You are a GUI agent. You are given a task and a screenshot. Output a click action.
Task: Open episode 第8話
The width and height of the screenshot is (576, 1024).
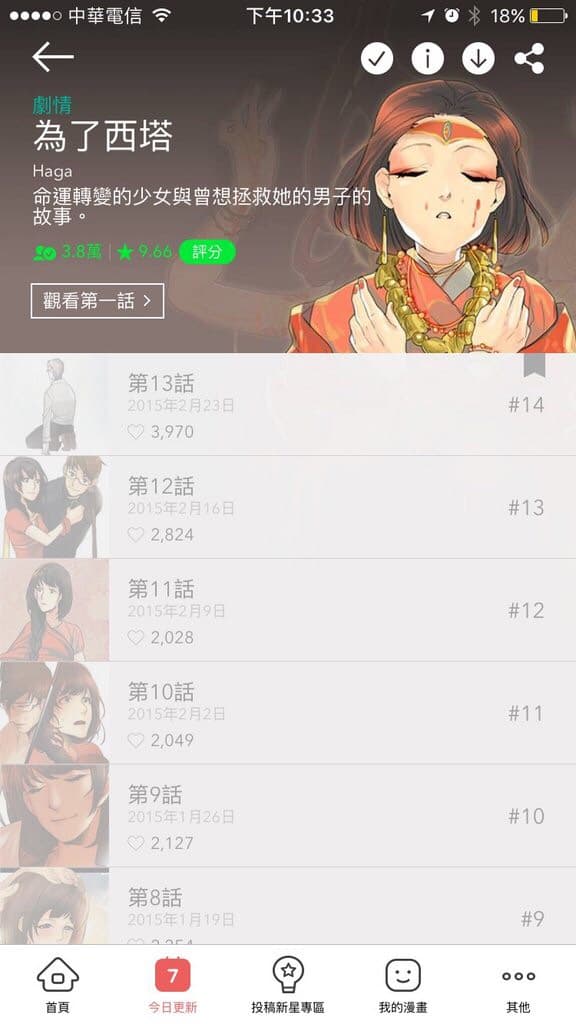[x=288, y=906]
